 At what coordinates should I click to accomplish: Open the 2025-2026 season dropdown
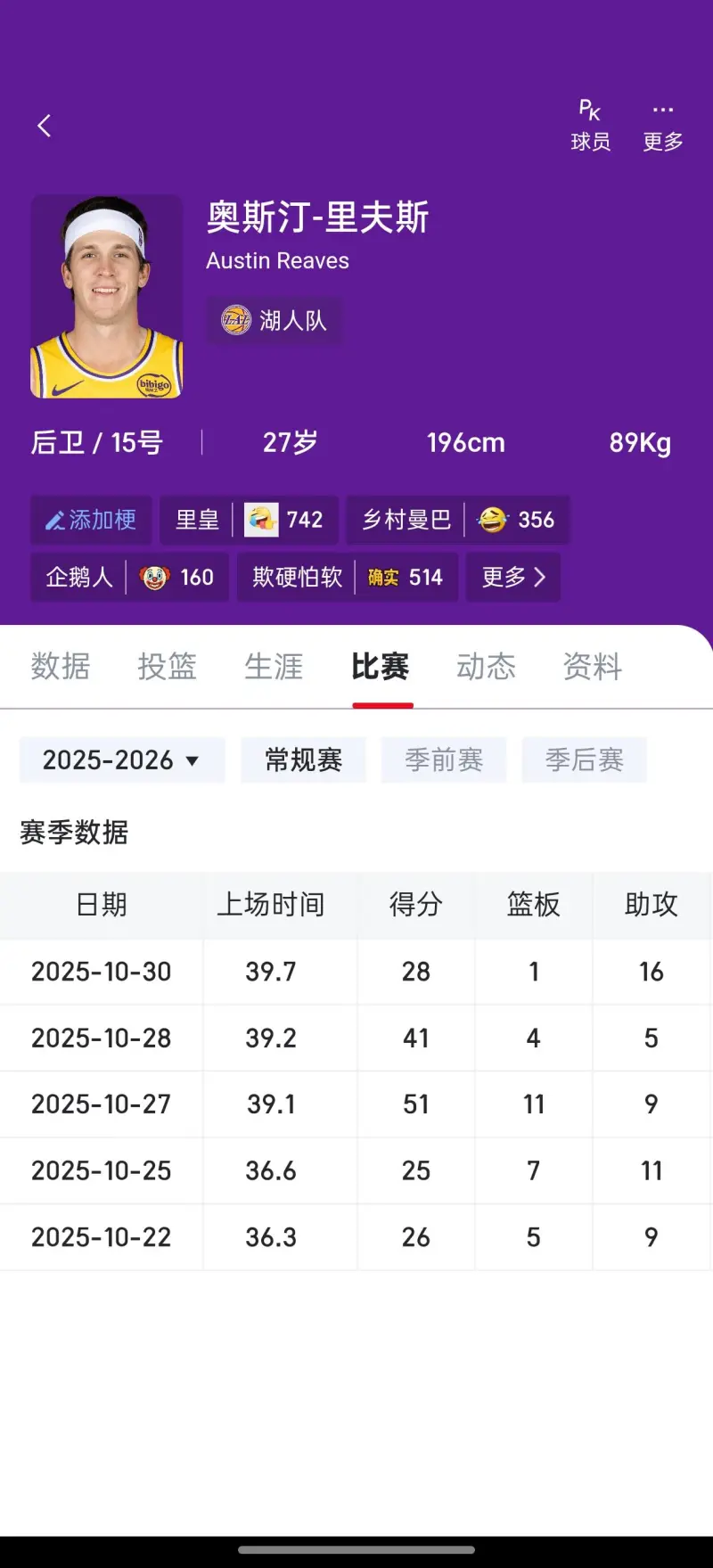[121, 760]
